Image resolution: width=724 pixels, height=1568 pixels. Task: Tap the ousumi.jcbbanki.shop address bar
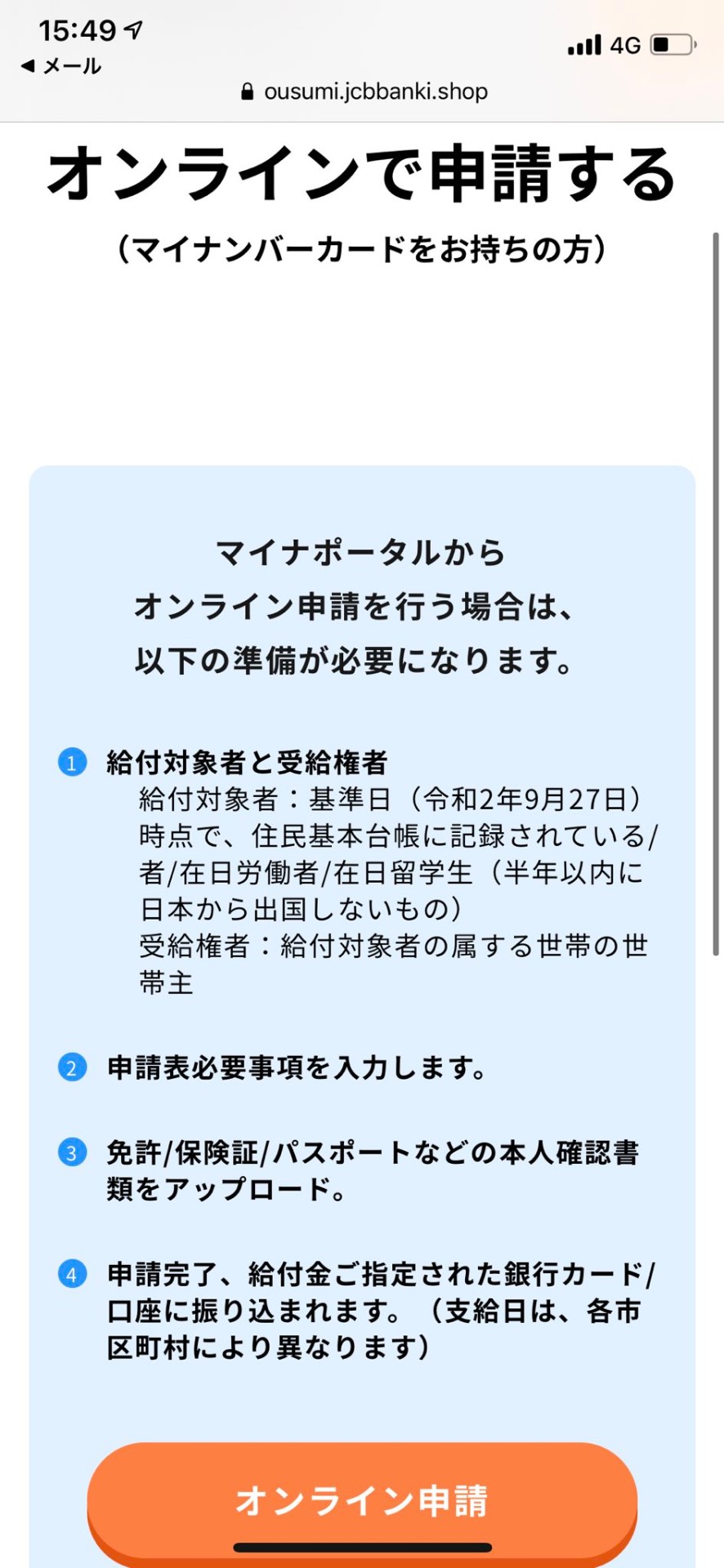pos(364,91)
